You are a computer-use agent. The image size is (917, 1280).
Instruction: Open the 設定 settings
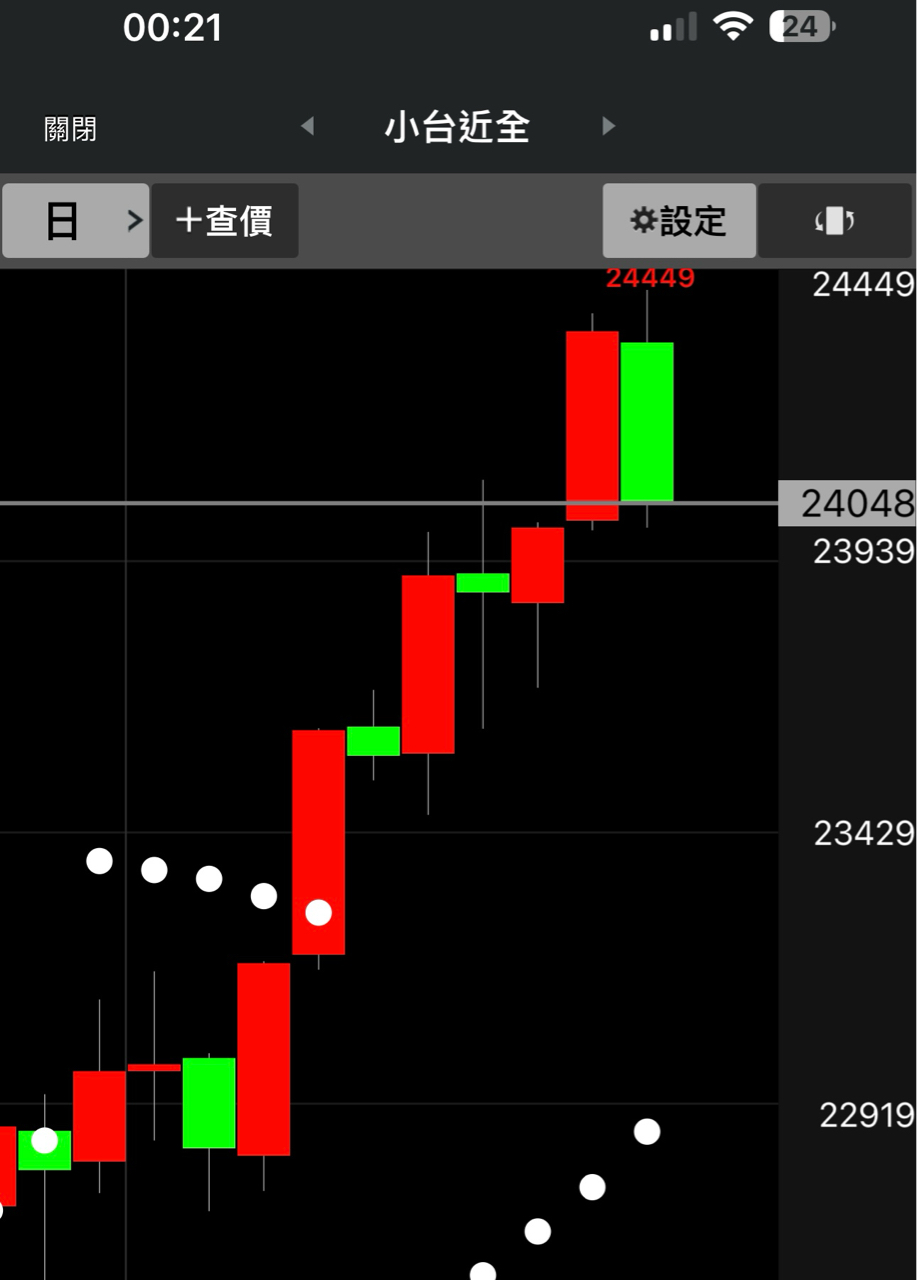tap(679, 220)
